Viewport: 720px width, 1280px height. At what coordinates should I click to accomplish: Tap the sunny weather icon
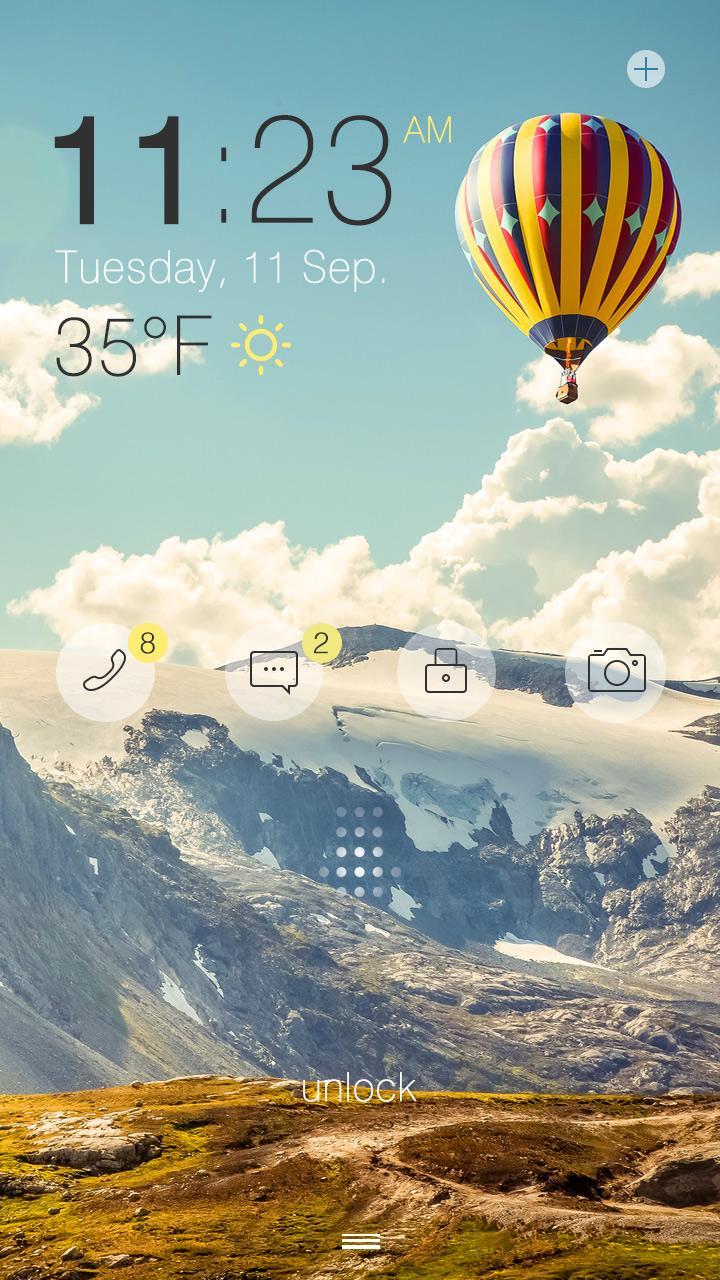[x=260, y=346]
